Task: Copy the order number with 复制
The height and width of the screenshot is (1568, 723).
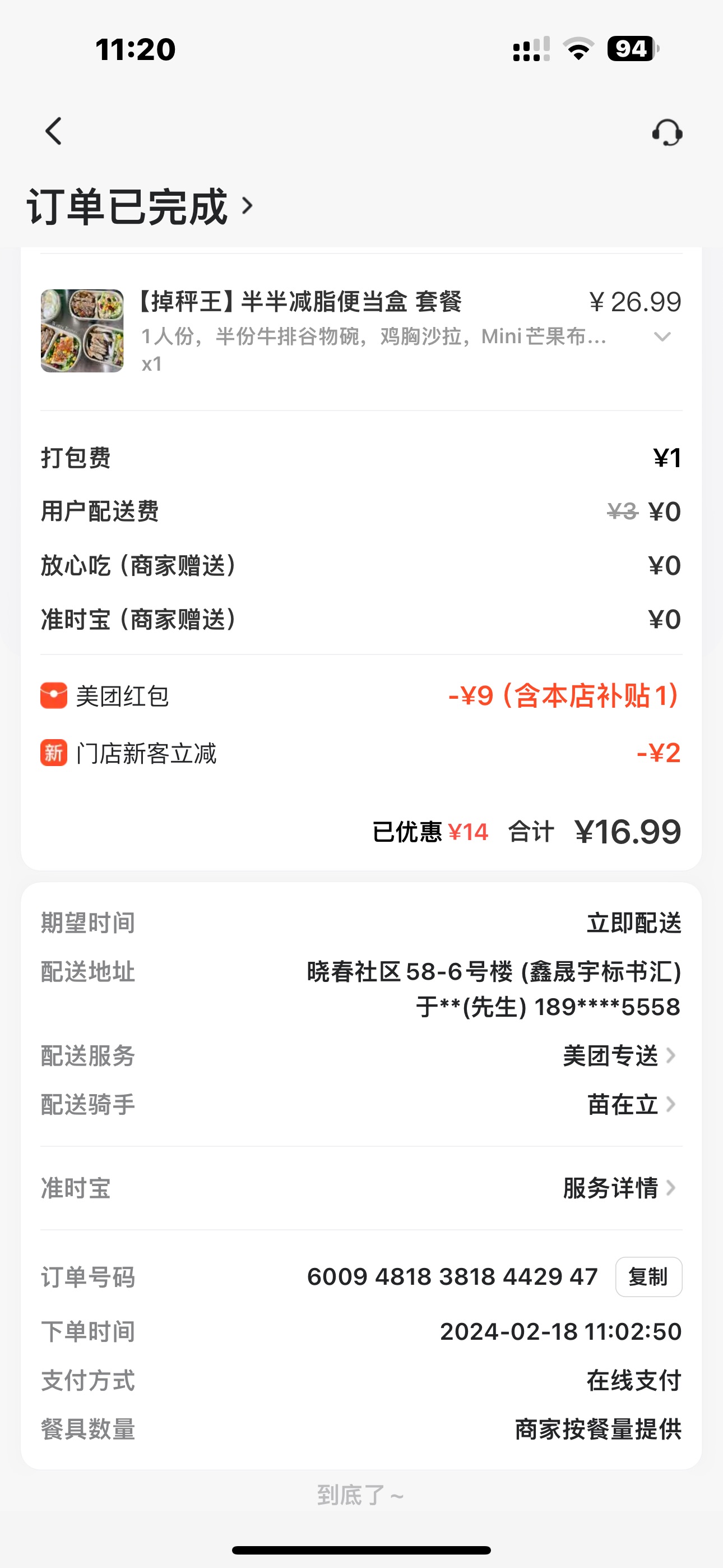Action: [x=648, y=1276]
